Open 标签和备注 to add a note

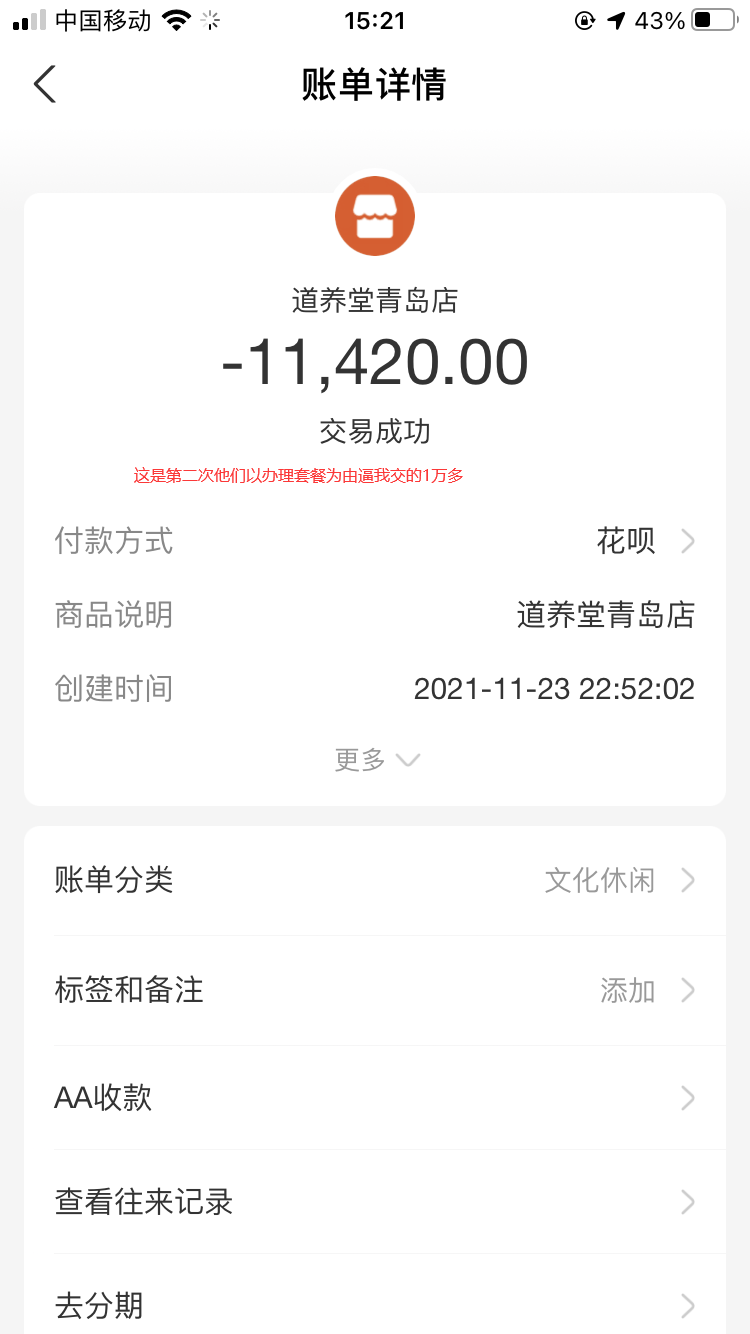[375, 990]
